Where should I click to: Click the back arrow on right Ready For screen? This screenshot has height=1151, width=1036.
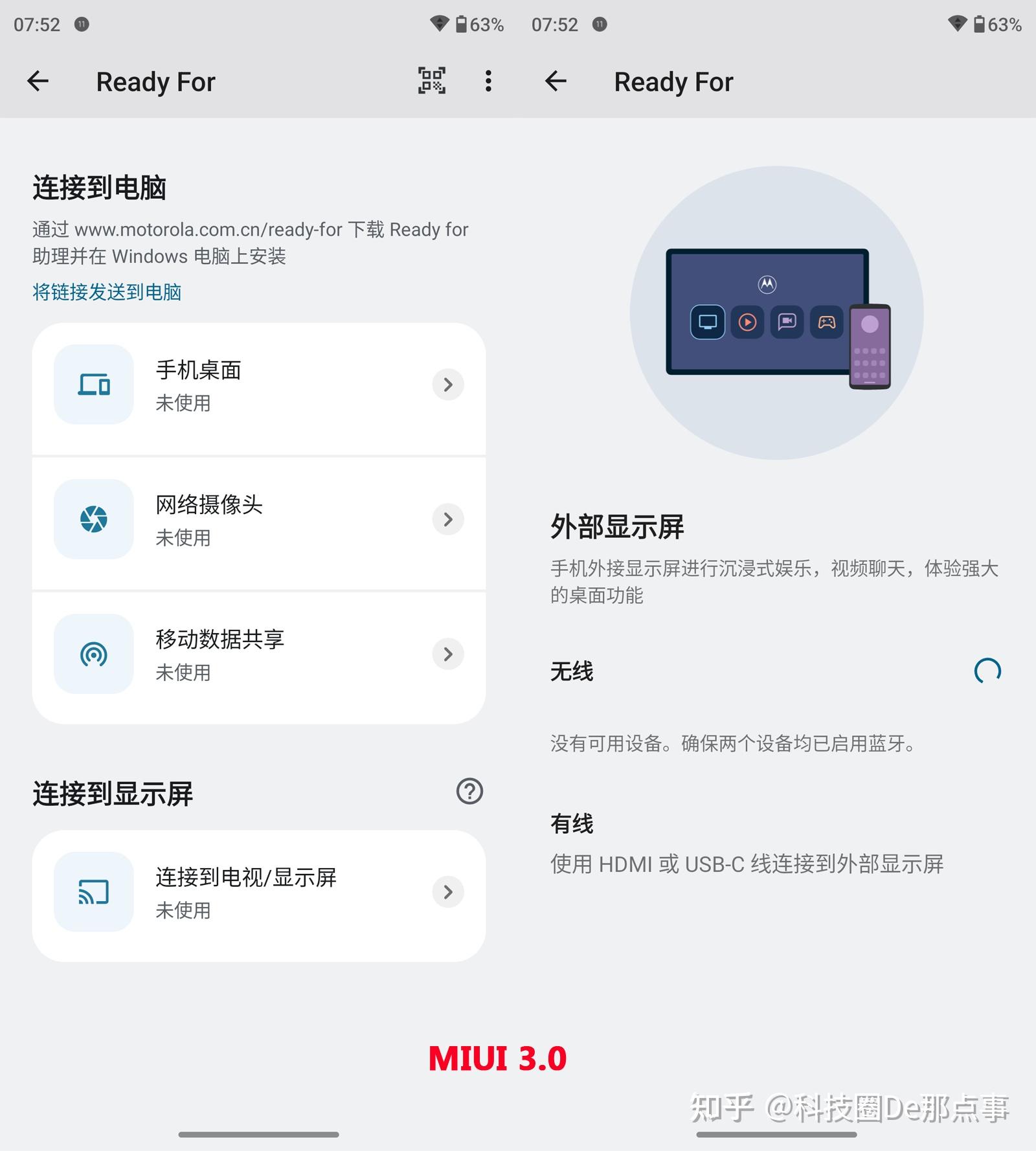pos(556,81)
